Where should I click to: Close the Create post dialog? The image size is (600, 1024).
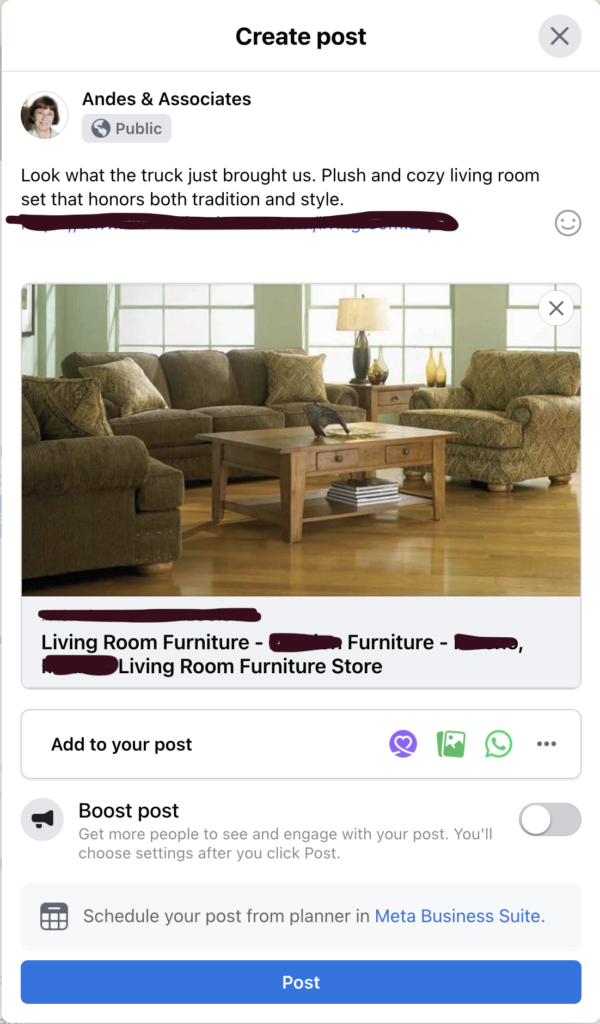(x=560, y=36)
